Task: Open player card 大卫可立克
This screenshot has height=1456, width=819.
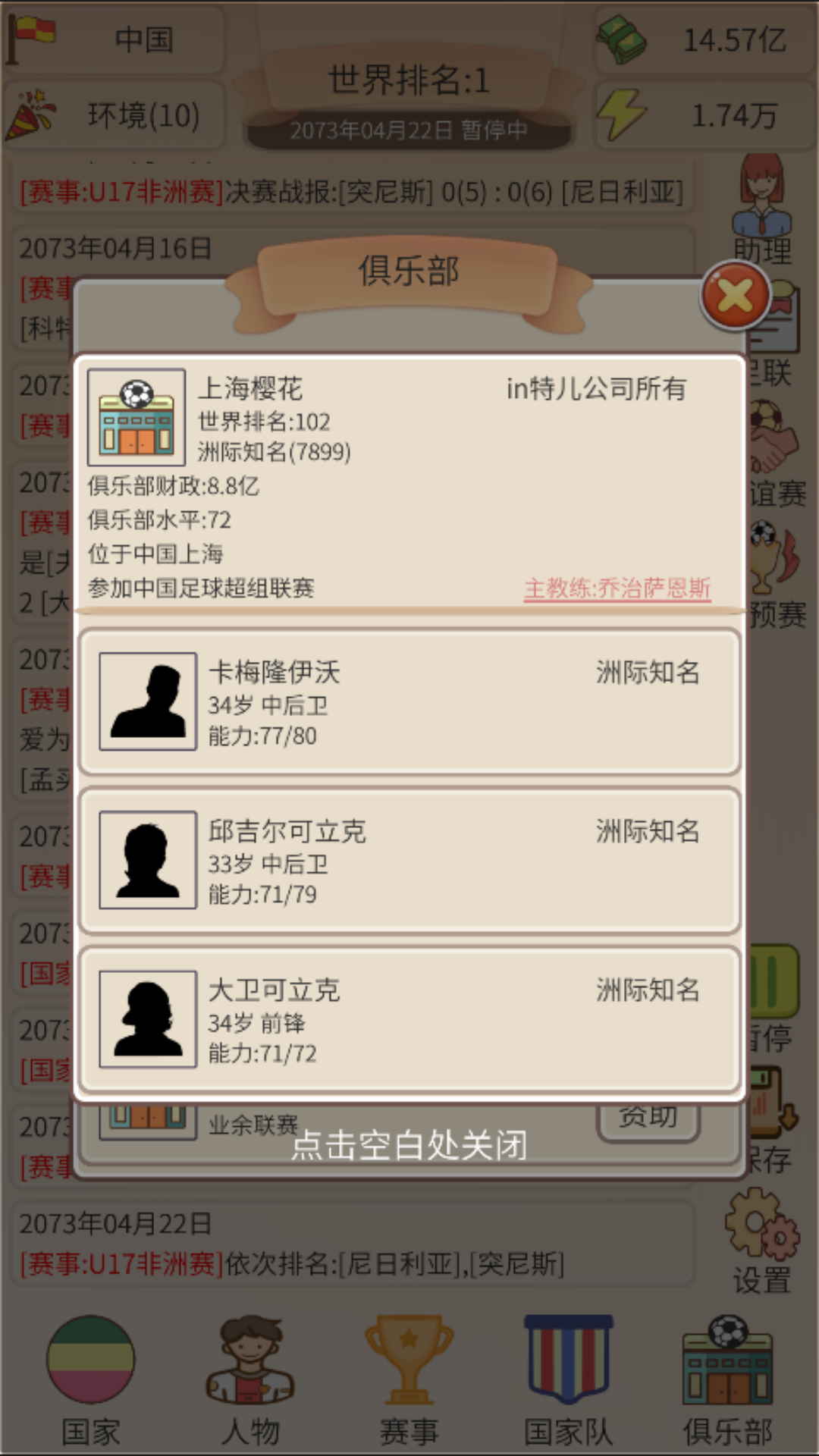Action: pos(409,1020)
